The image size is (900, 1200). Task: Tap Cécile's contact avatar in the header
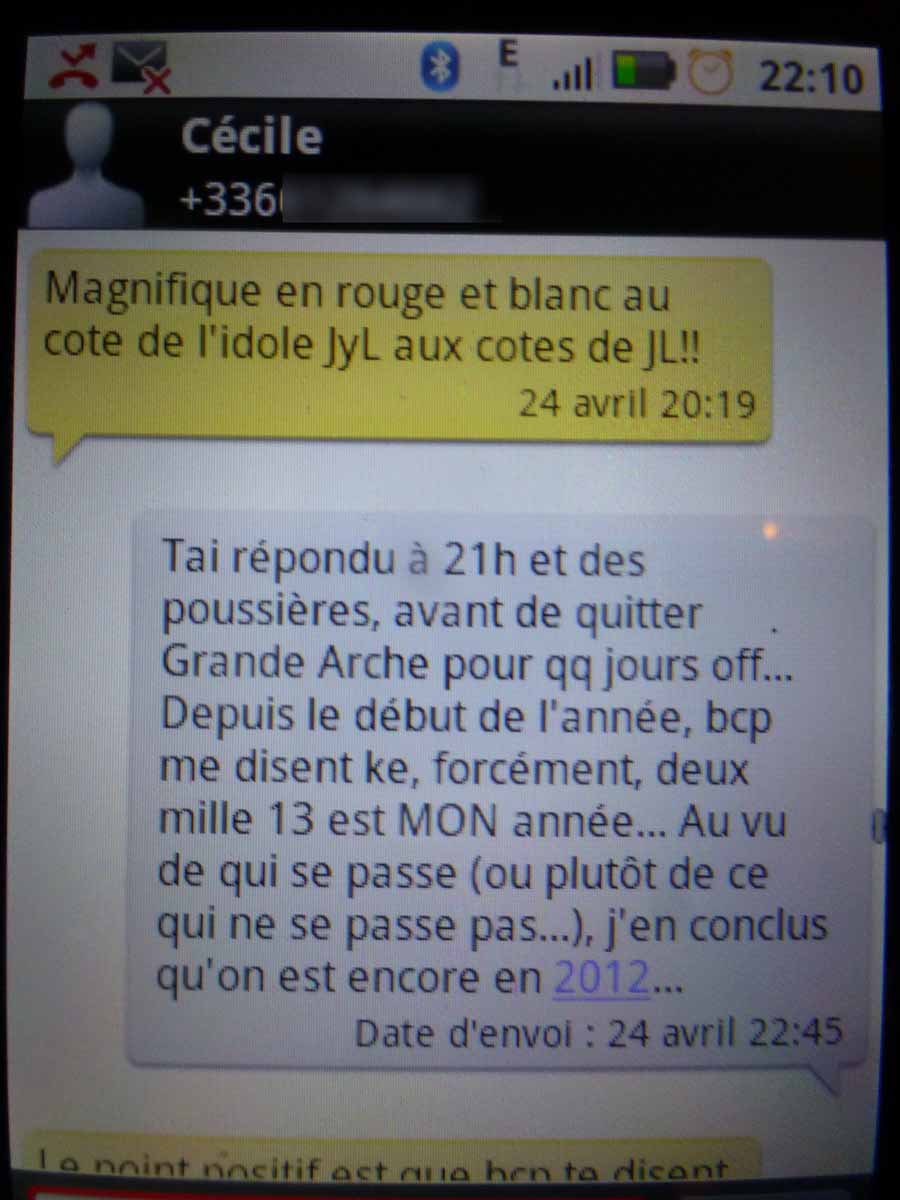pos(85,166)
